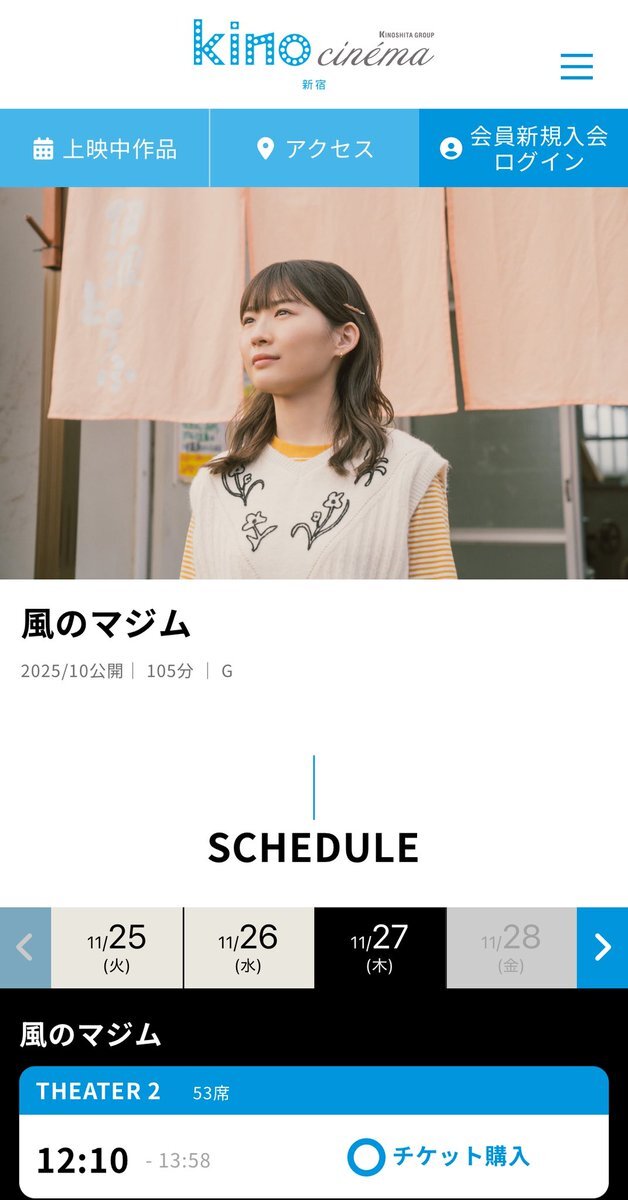Open the 上映中作品 now-showing list
Viewport: 628px width, 1200px height.
point(105,149)
